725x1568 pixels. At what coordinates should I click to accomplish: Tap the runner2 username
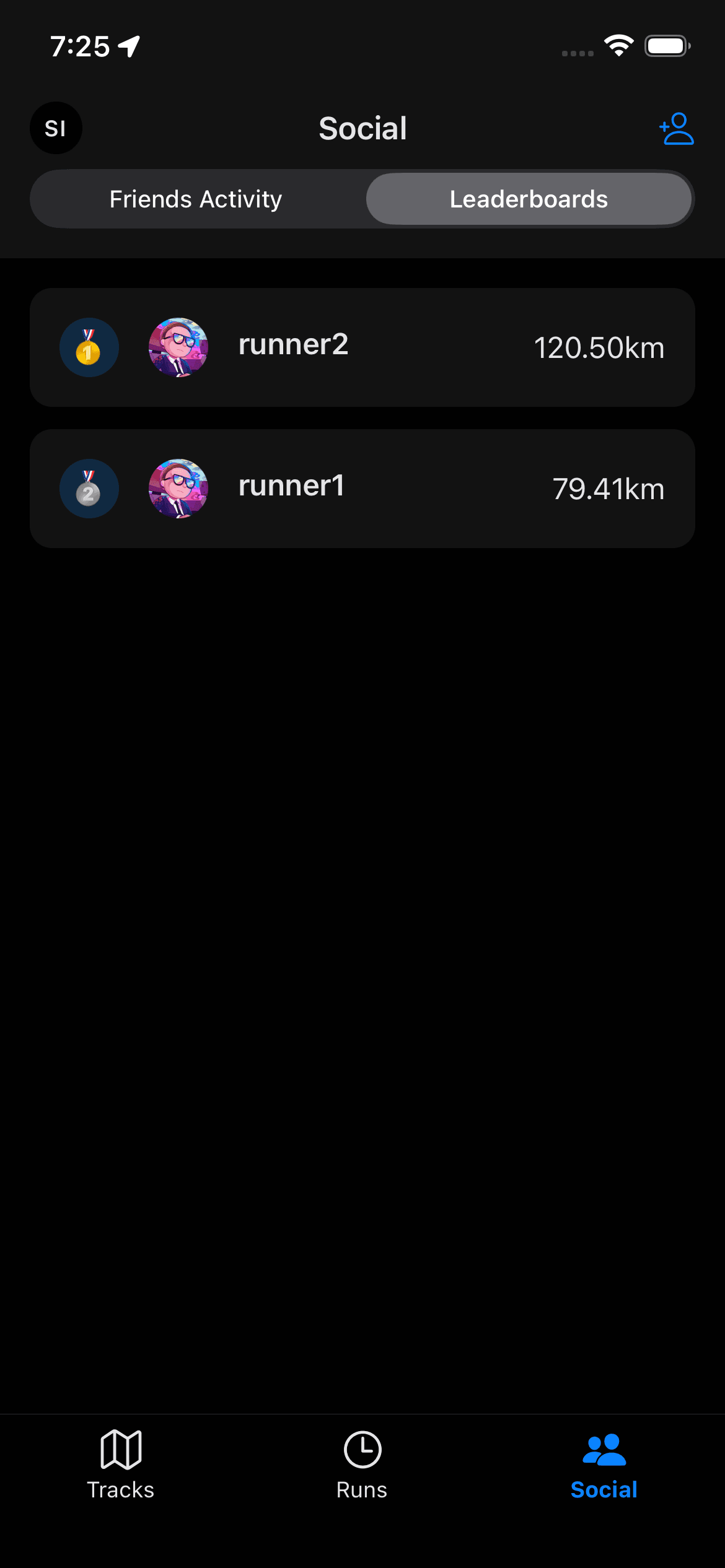click(292, 345)
